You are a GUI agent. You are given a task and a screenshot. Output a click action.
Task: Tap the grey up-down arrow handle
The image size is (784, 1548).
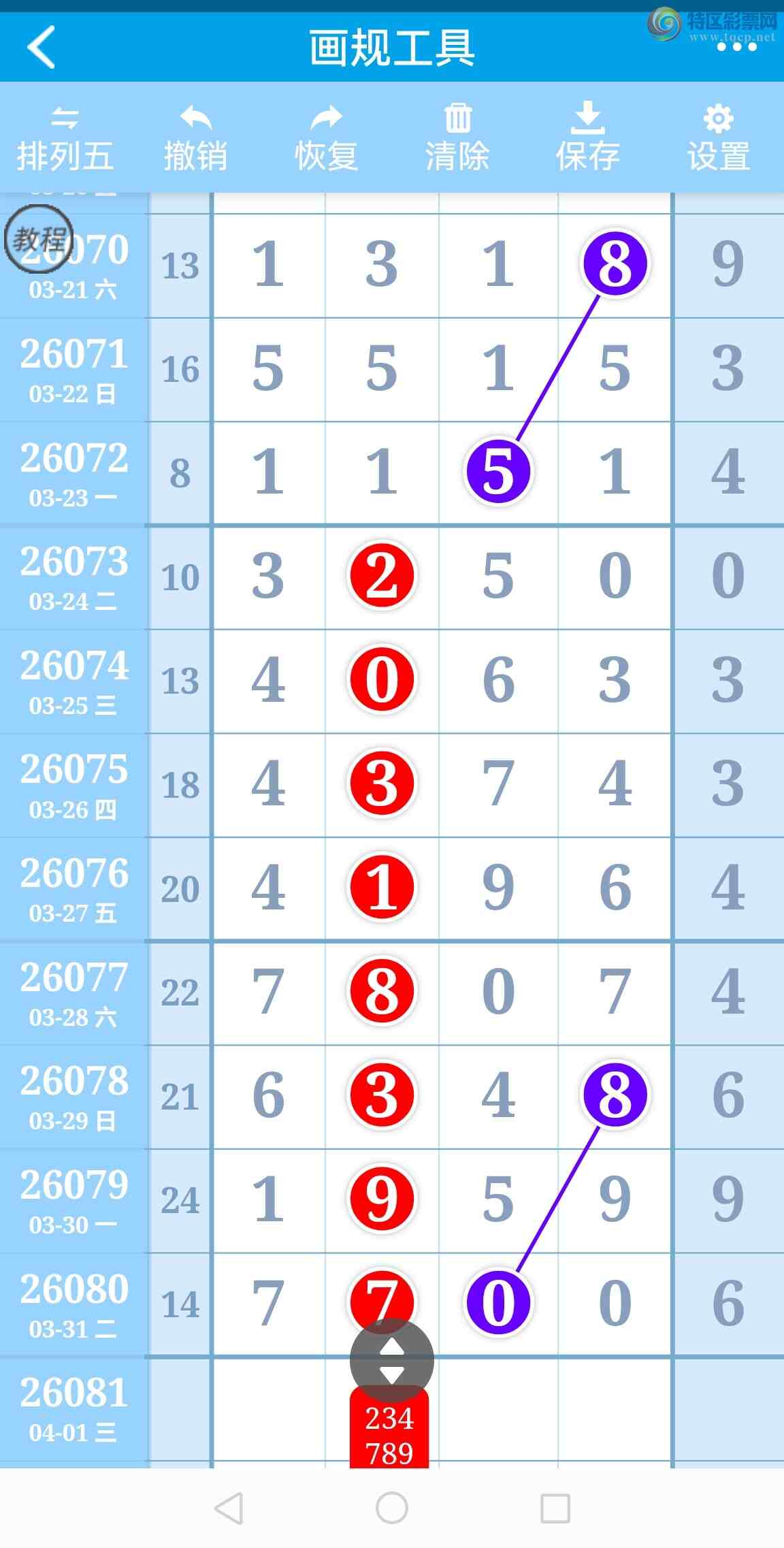(x=391, y=1360)
